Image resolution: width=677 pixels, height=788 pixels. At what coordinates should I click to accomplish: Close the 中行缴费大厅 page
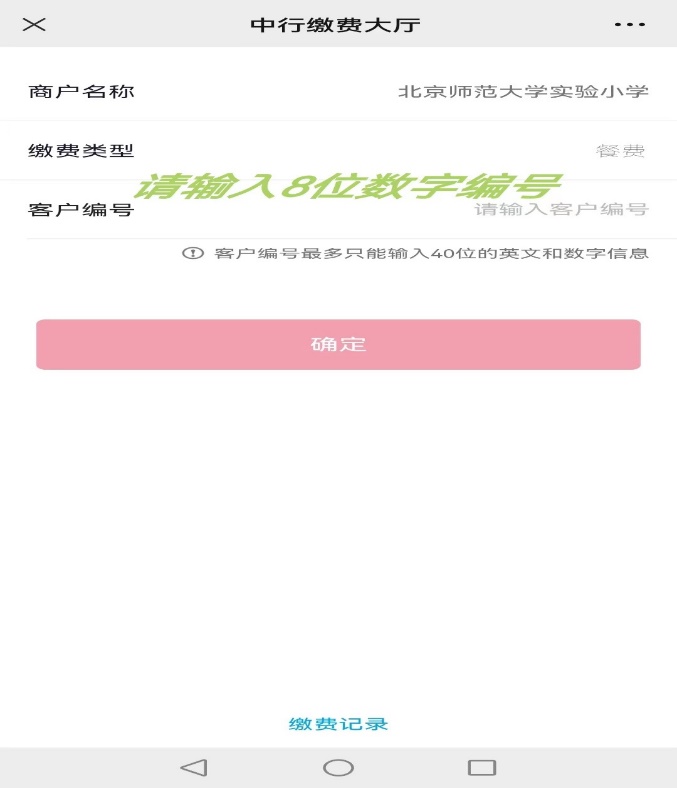click(x=34, y=24)
